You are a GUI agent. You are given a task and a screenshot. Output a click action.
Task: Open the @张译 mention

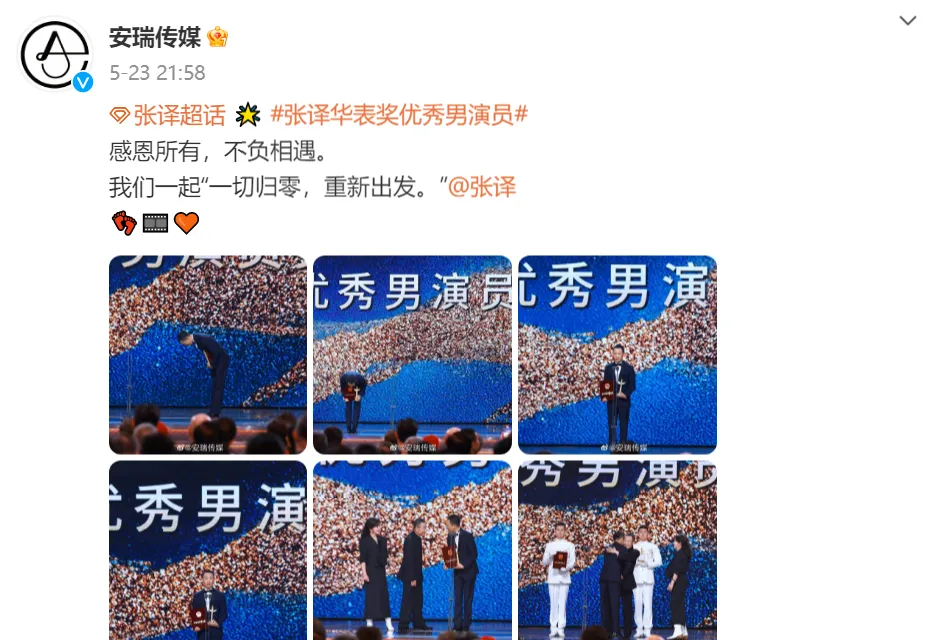pyautogui.click(x=482, y=187)
